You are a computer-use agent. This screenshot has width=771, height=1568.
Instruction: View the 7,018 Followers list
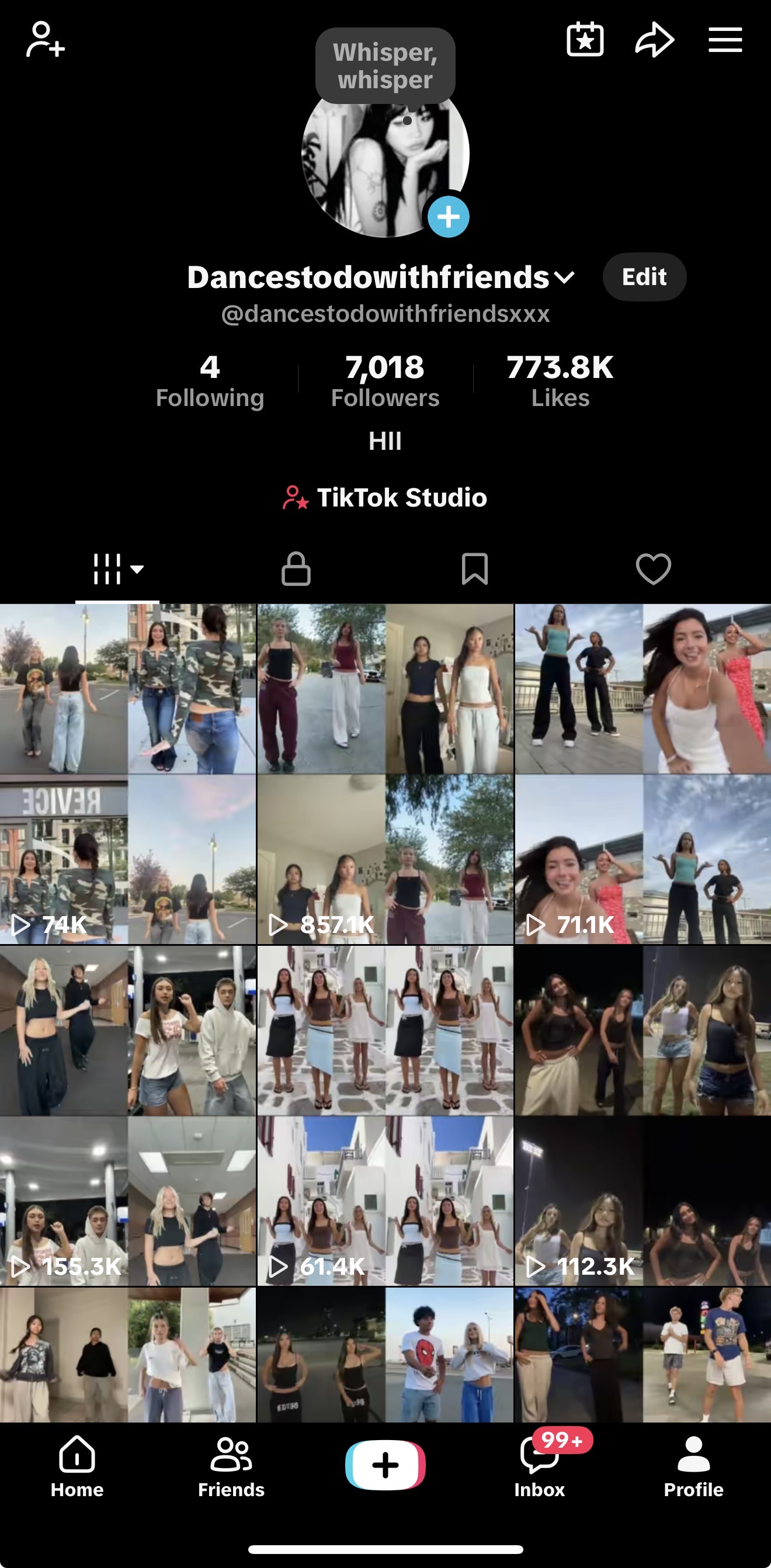(385, 381)
